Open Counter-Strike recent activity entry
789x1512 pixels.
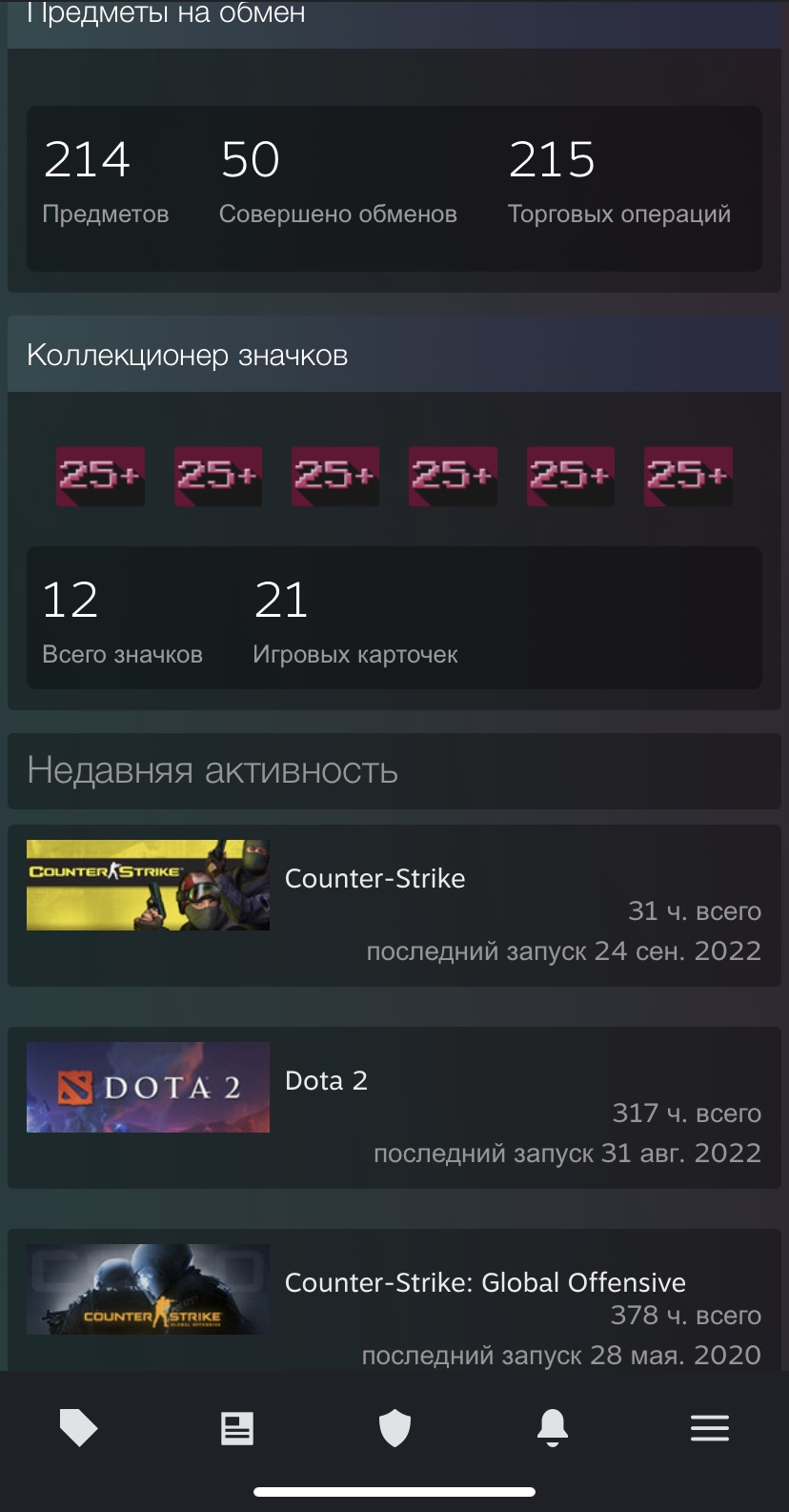394,906
